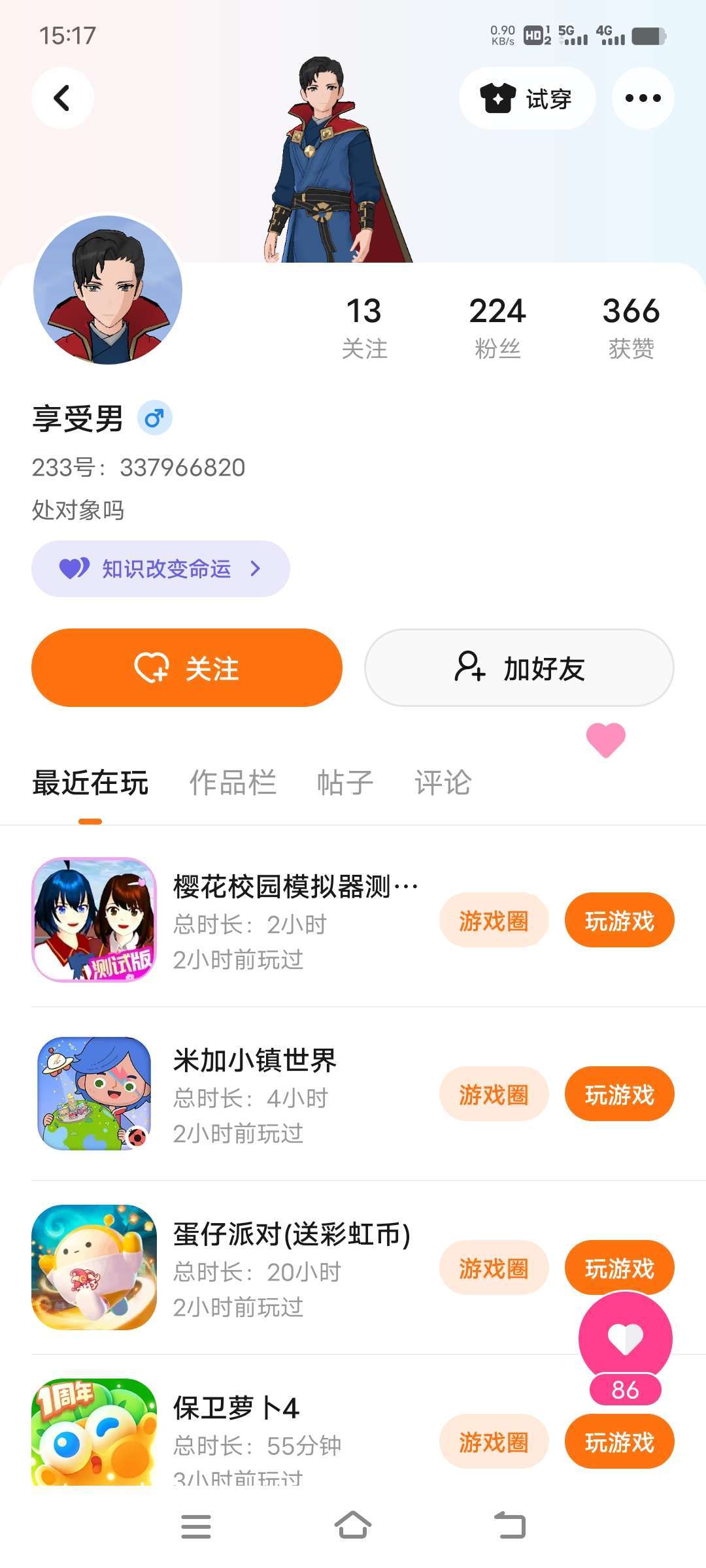Viewport: 706px width, 1568px height.
Task: Open the 知识改变命运 chip
Action: point(161,568)
